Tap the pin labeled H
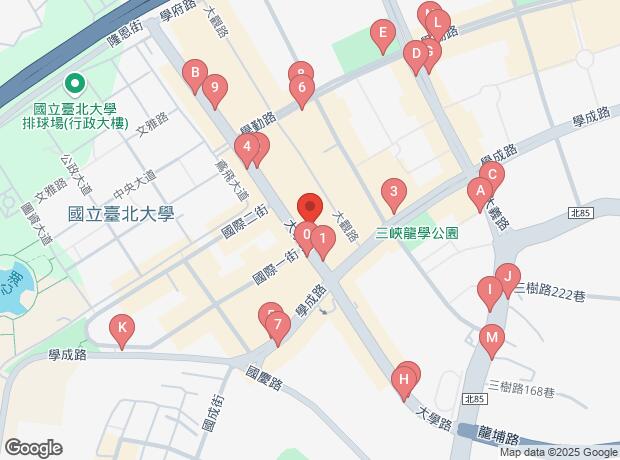 (404, 379)
